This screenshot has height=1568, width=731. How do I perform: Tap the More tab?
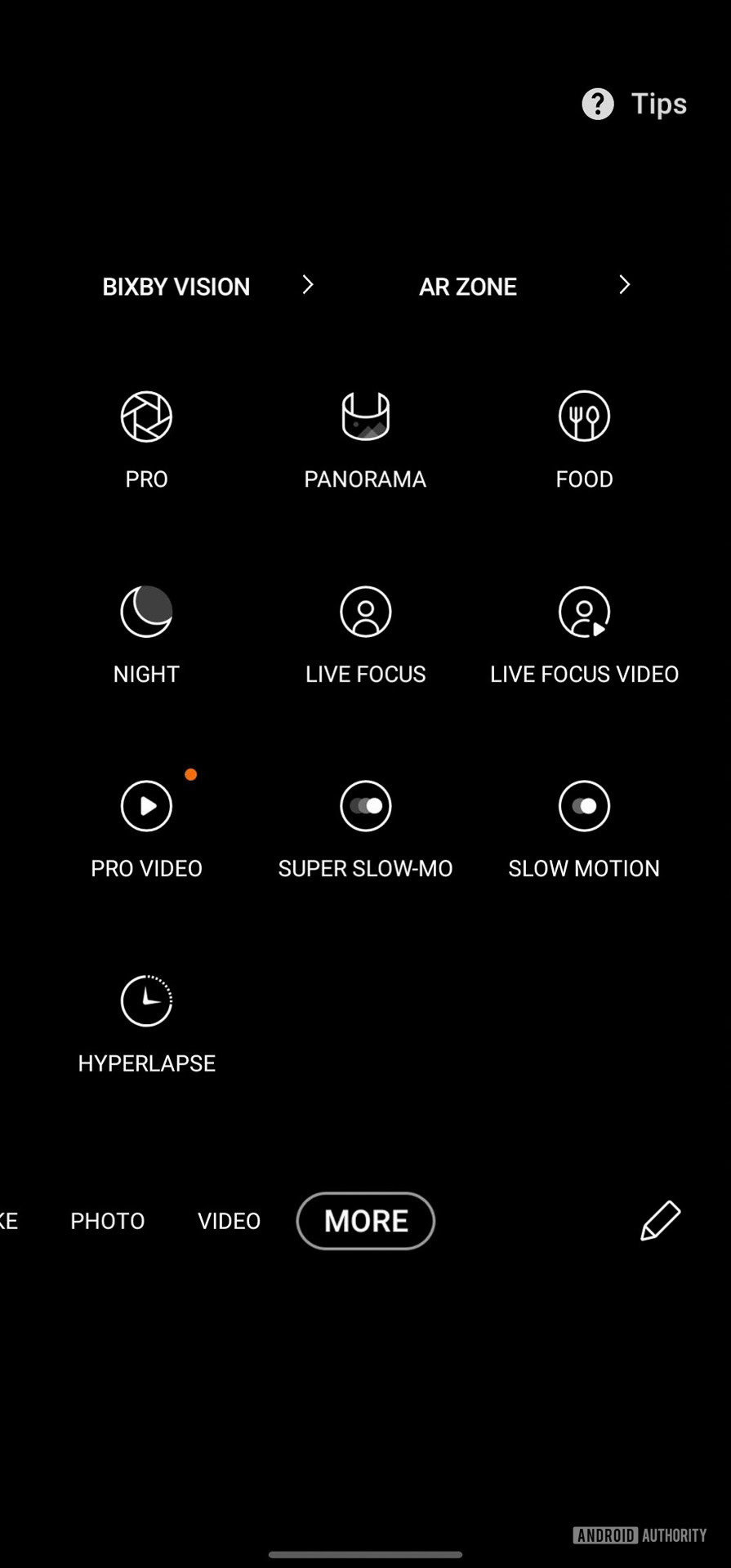click(x=365, y=1221)
